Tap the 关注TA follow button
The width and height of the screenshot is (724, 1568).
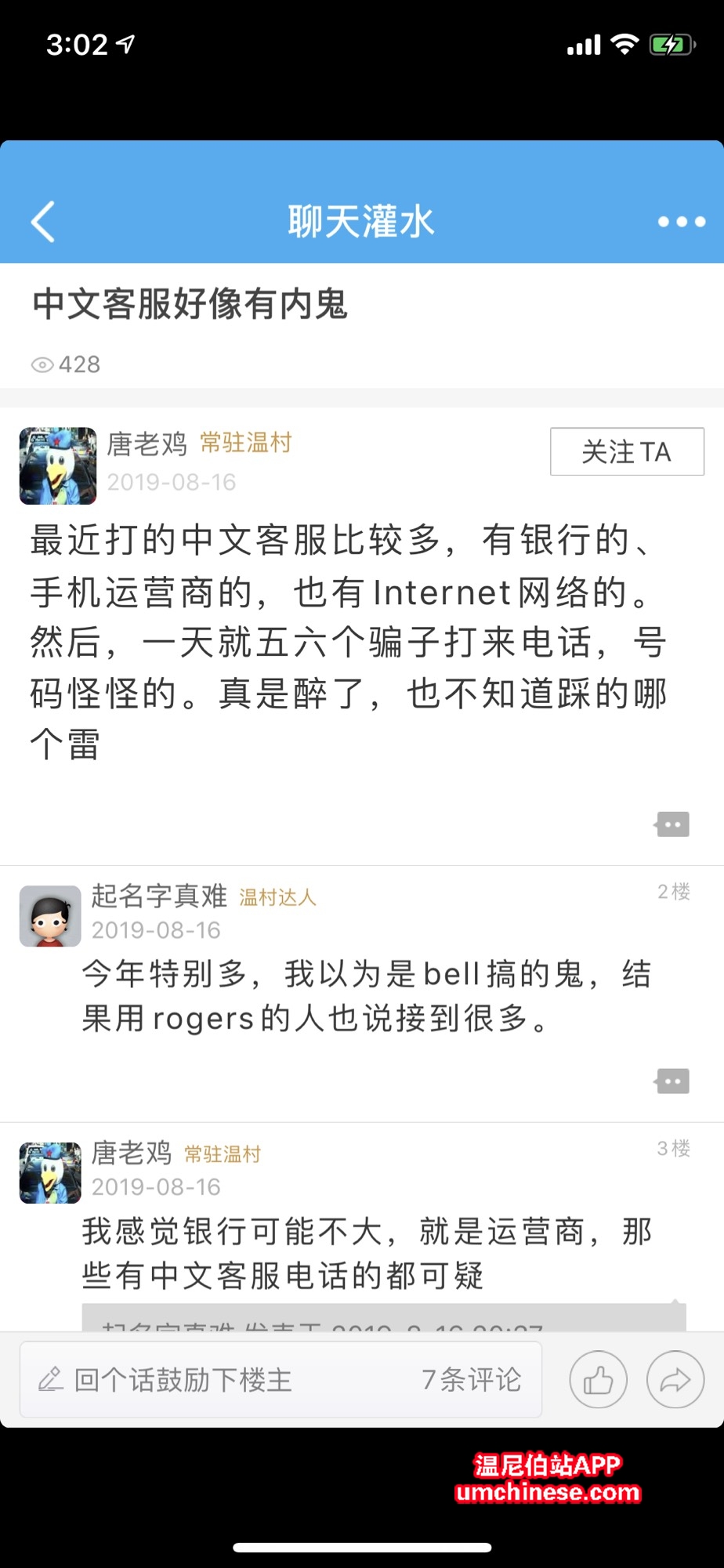click(627, 451)
